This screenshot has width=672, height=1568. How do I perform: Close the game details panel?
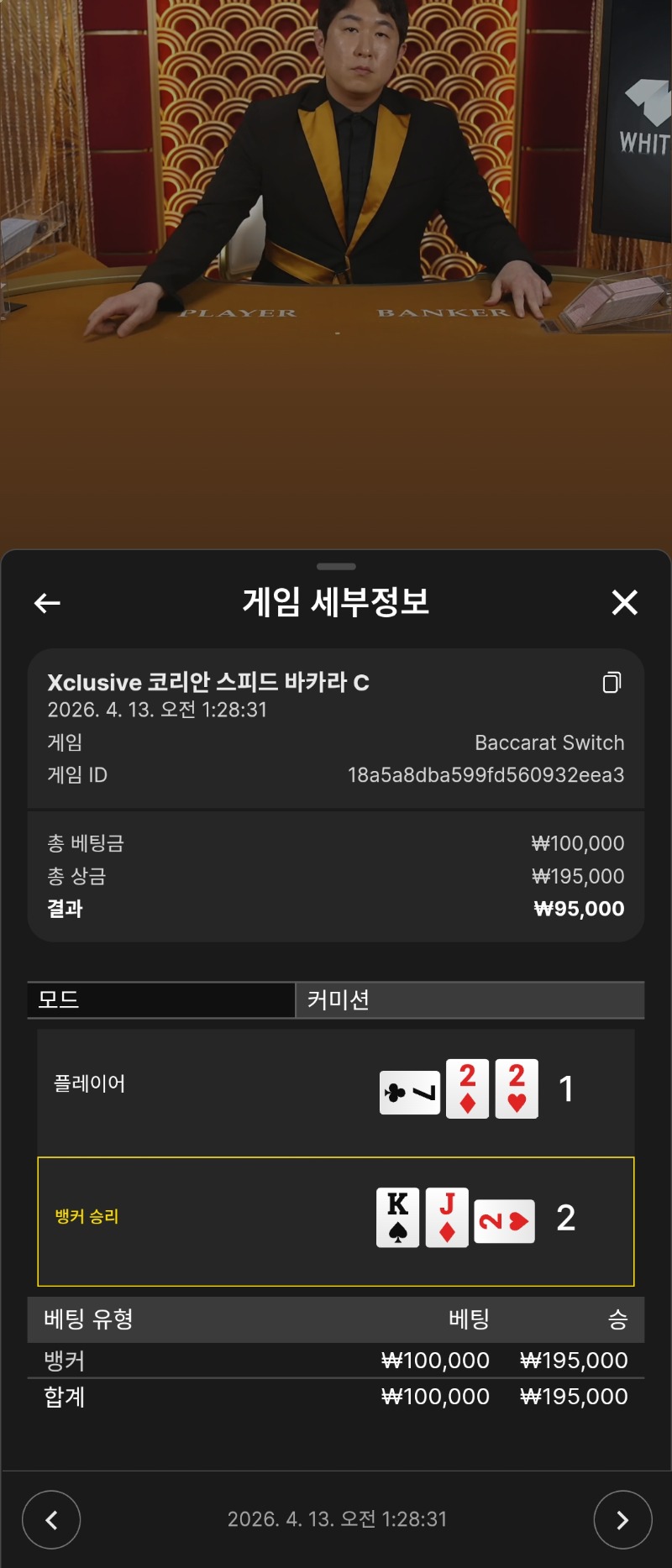click(x=624, y=602)
